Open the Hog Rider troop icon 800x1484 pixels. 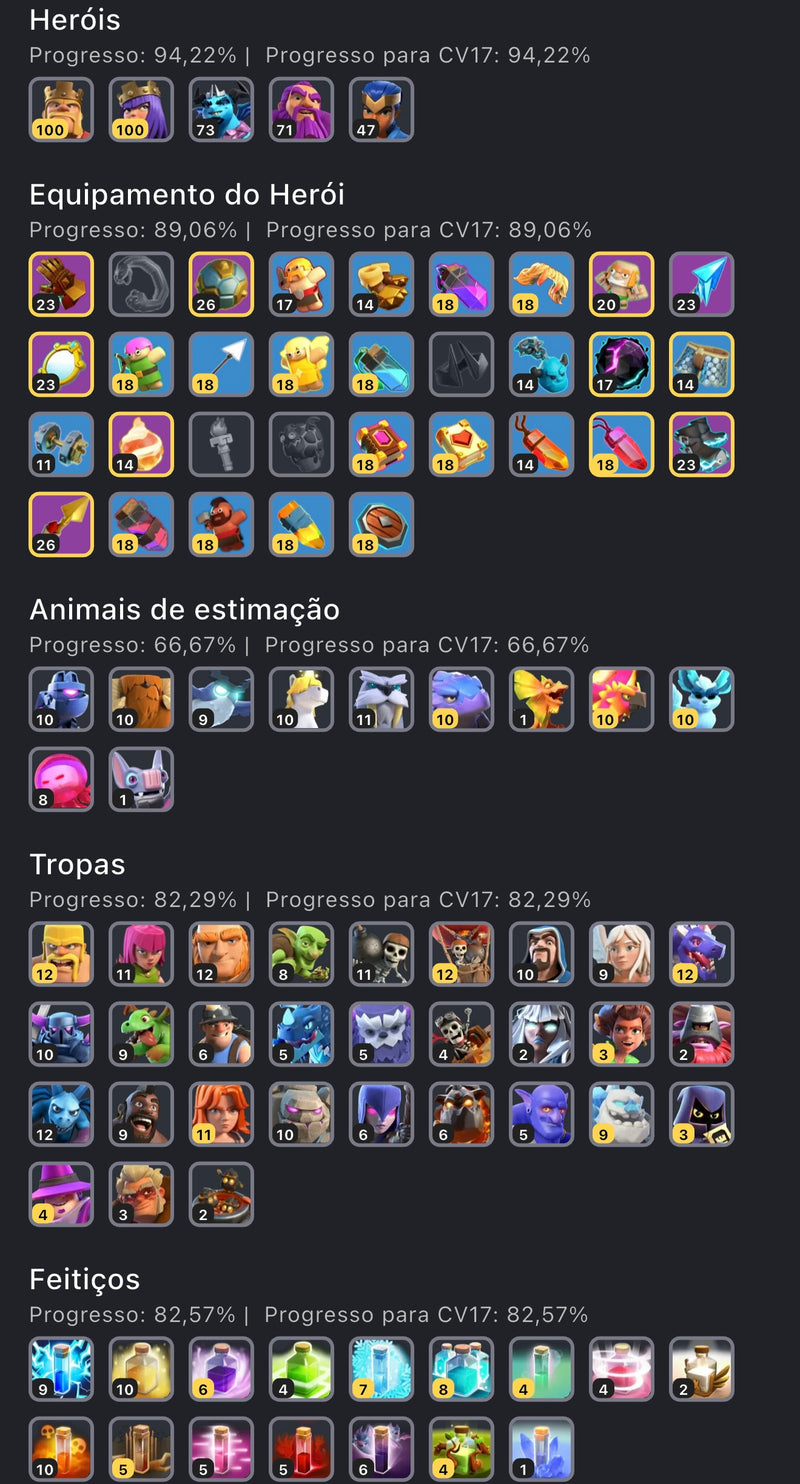tap(140, 1114)
